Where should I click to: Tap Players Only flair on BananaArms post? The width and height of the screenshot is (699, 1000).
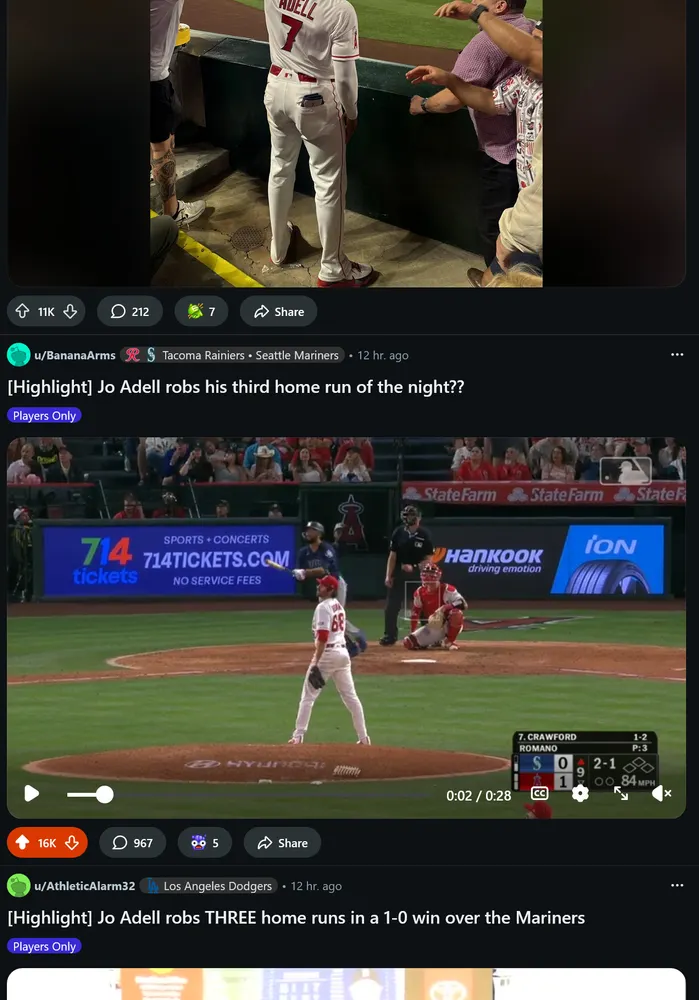click(45, 416)
